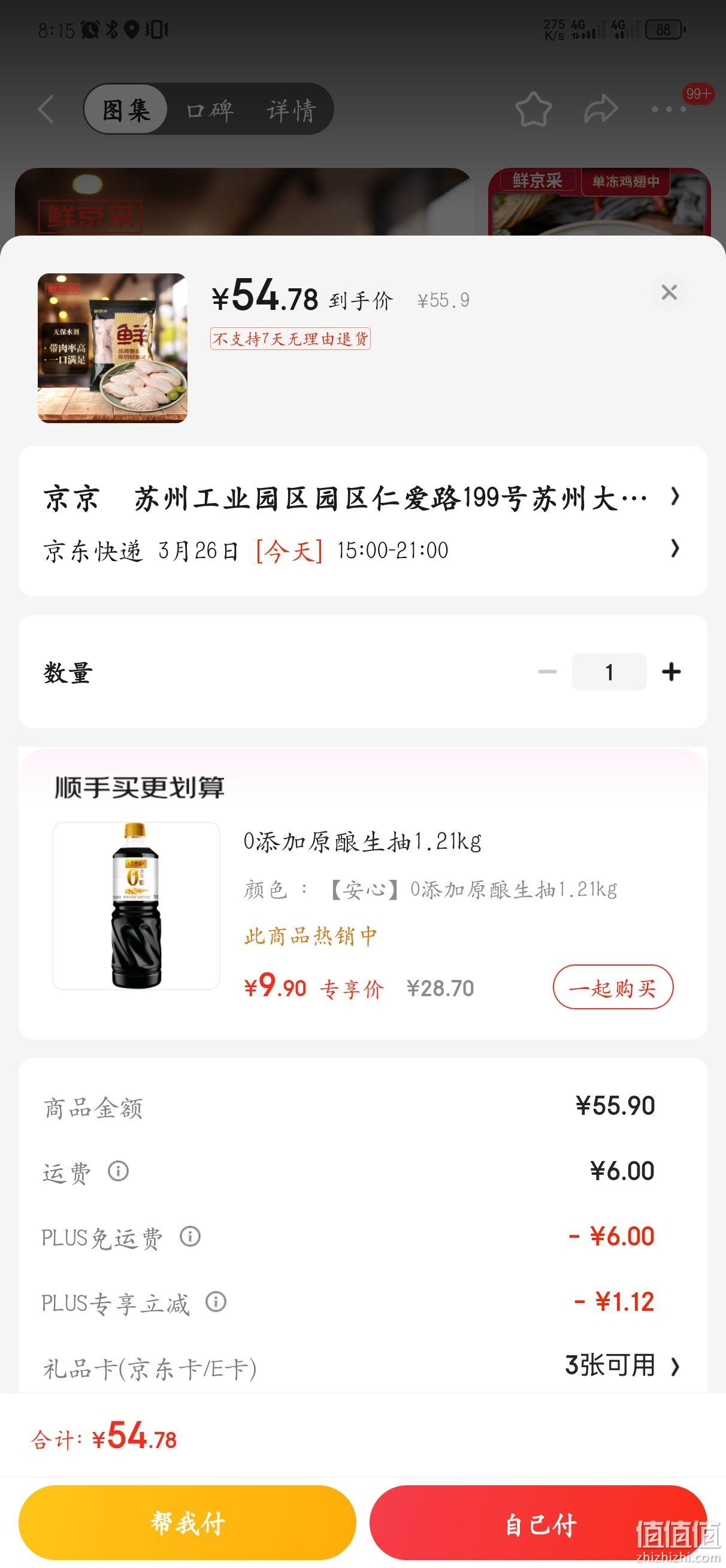Show info about PLUS免运费
This screenshot has height=1568, width=726.
pos(190,1237)
